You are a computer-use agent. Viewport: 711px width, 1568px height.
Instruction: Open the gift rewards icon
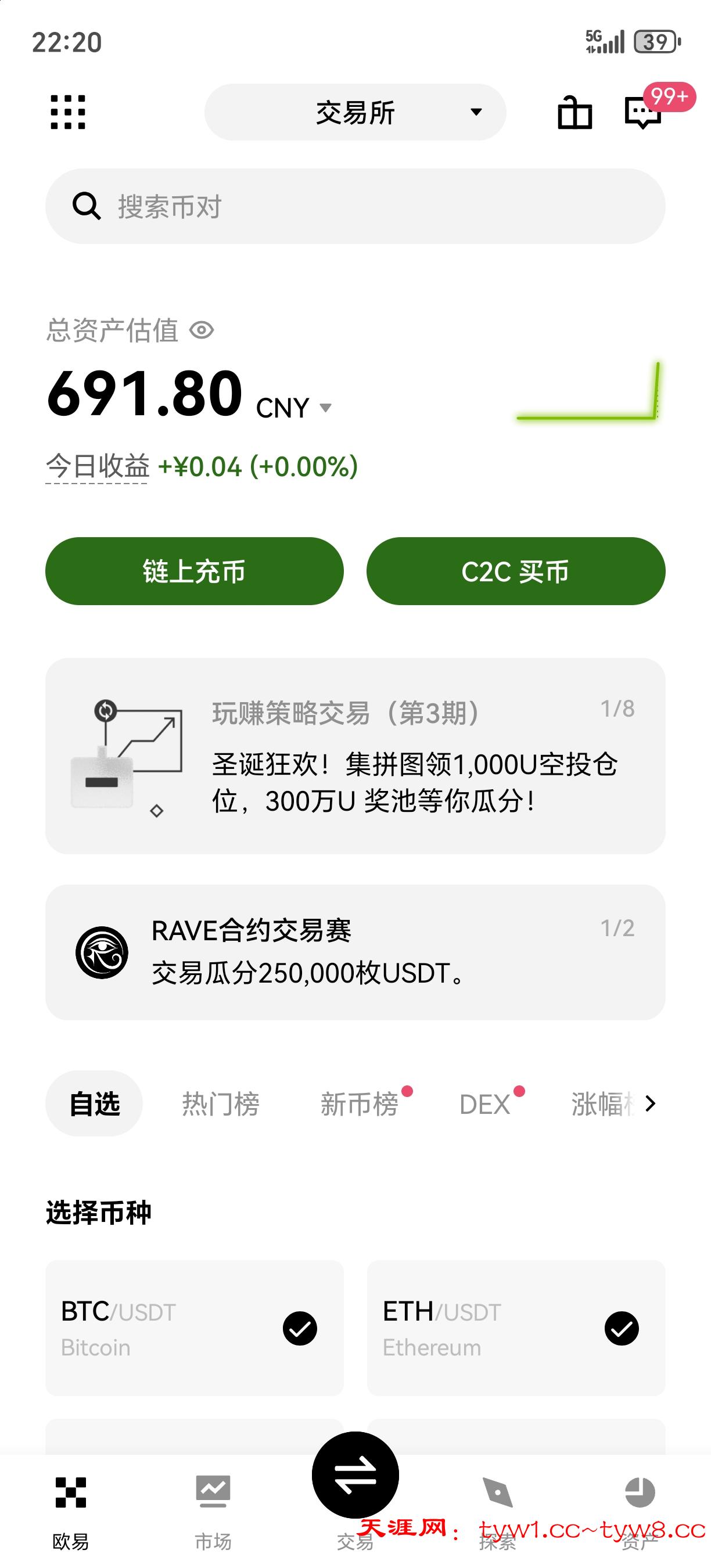(574, 113)
